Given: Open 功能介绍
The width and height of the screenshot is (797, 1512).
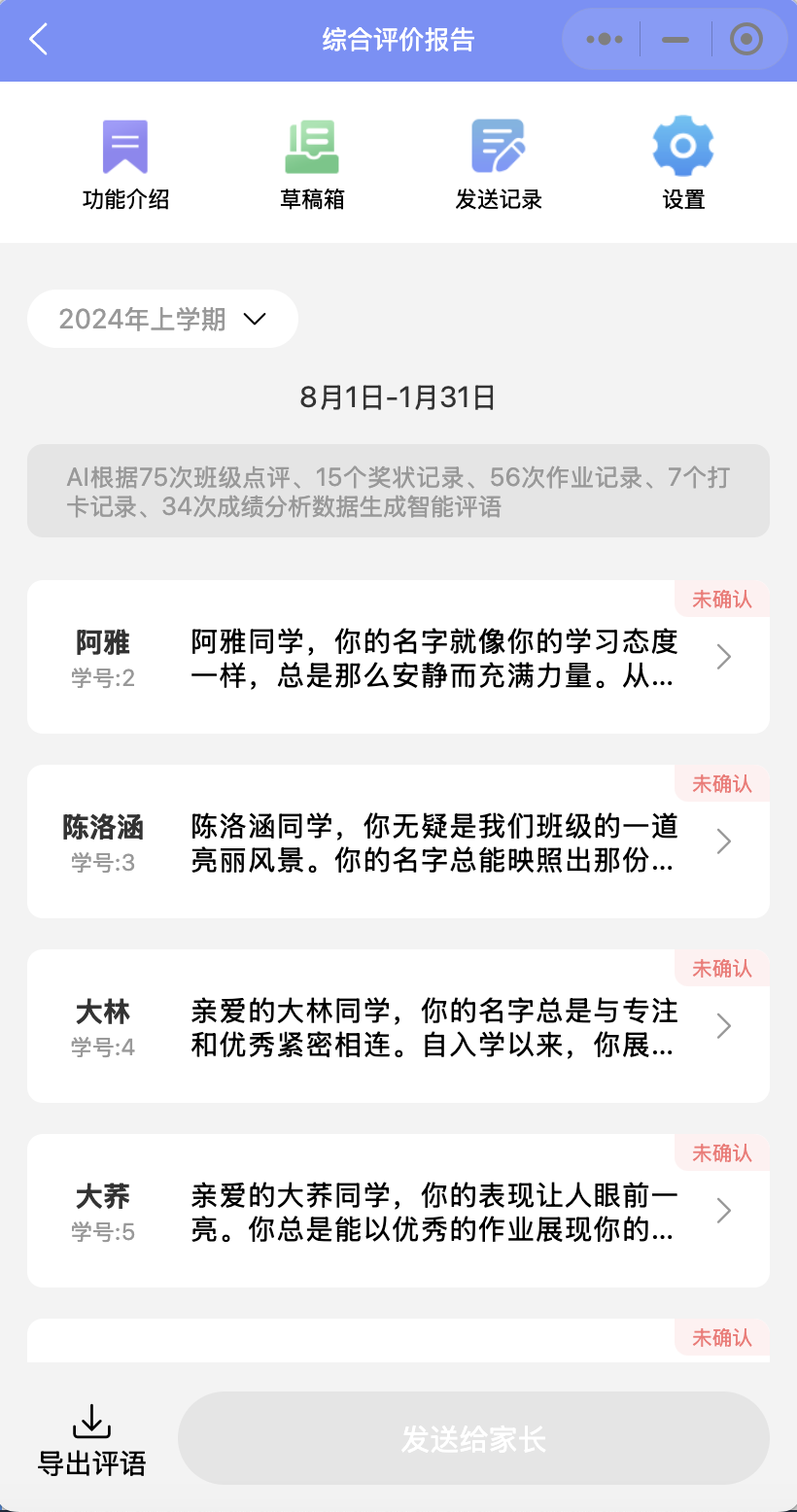Looking at the screenshot, I should [x=125, y=164].
